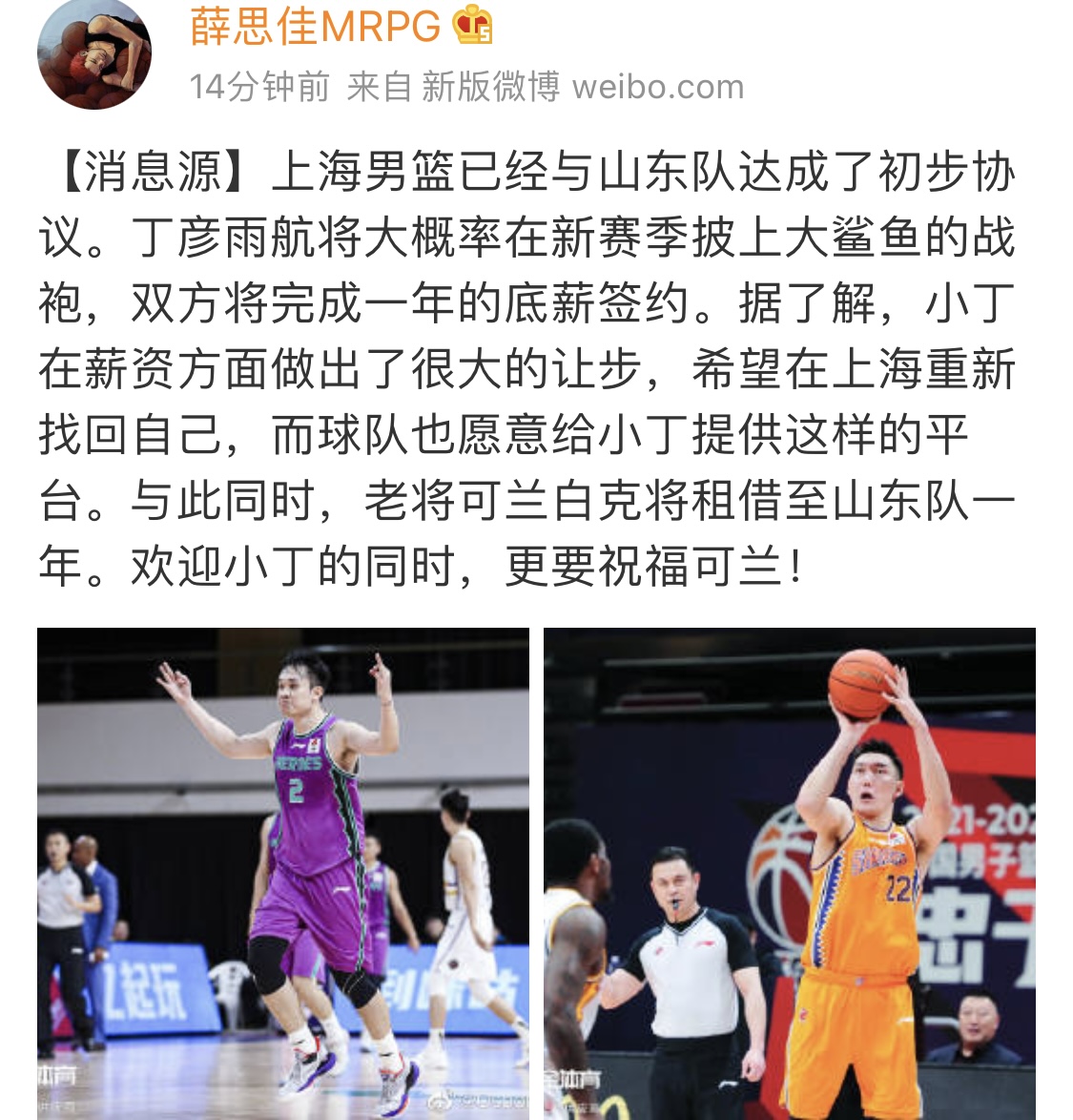Open the 新版微博 weibo.com source link

(x=582, y=87)
